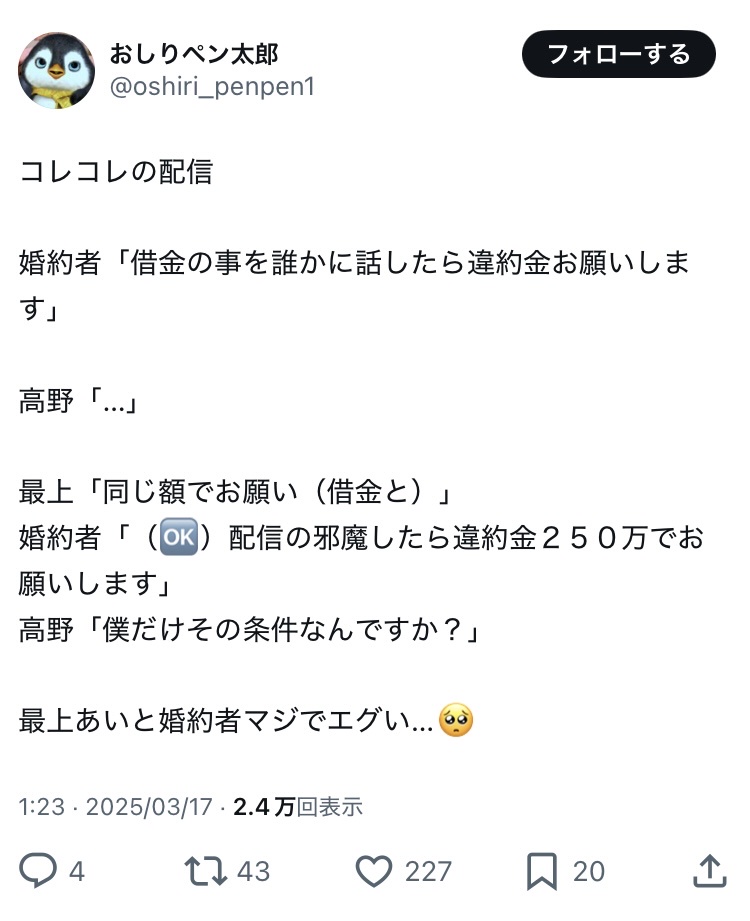Open the @oshiri_penpen1 profile handle
750x921 pixels.
tap(212, 87)
